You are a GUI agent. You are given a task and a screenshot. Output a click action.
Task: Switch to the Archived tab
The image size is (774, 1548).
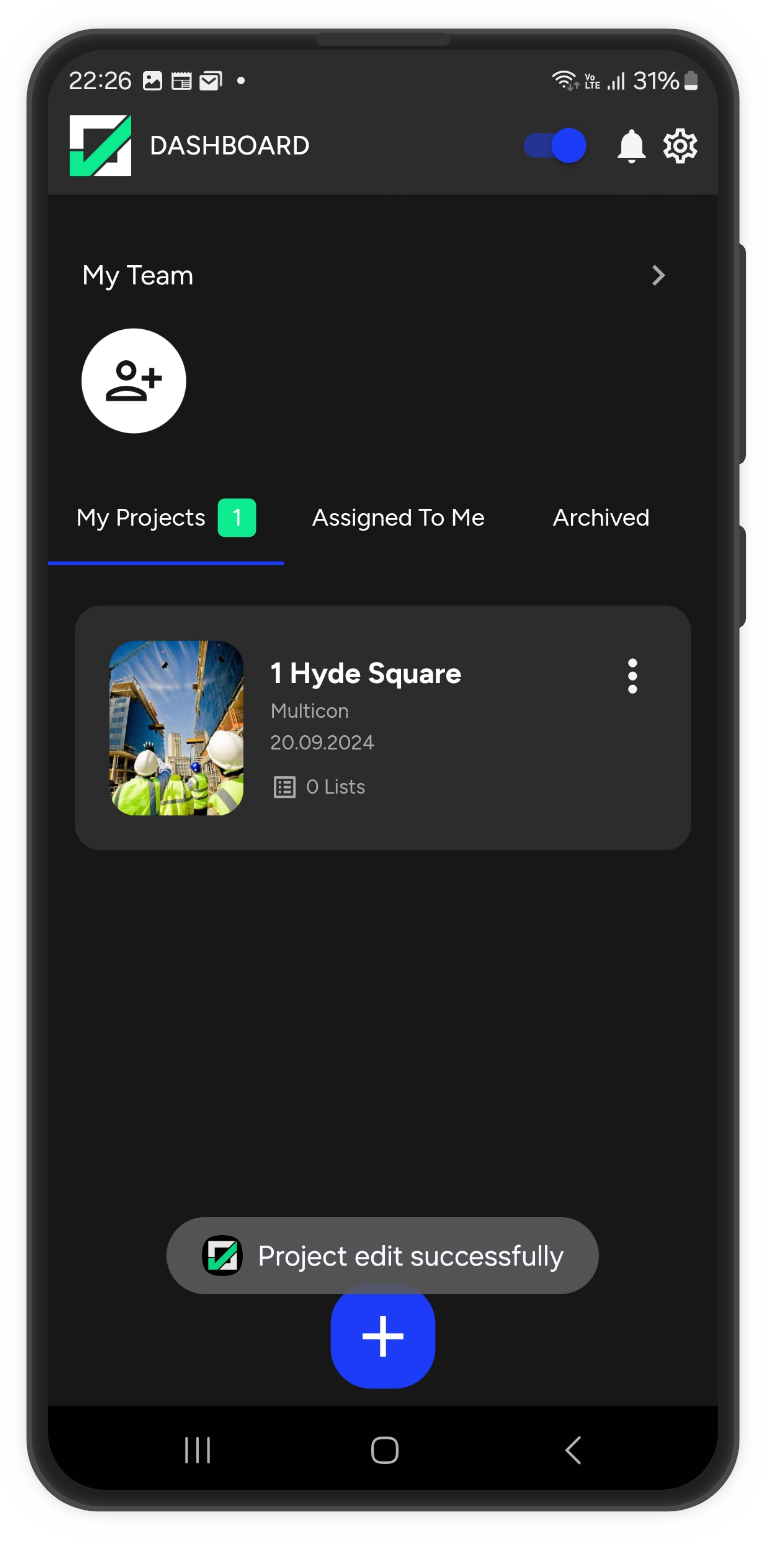601,518
